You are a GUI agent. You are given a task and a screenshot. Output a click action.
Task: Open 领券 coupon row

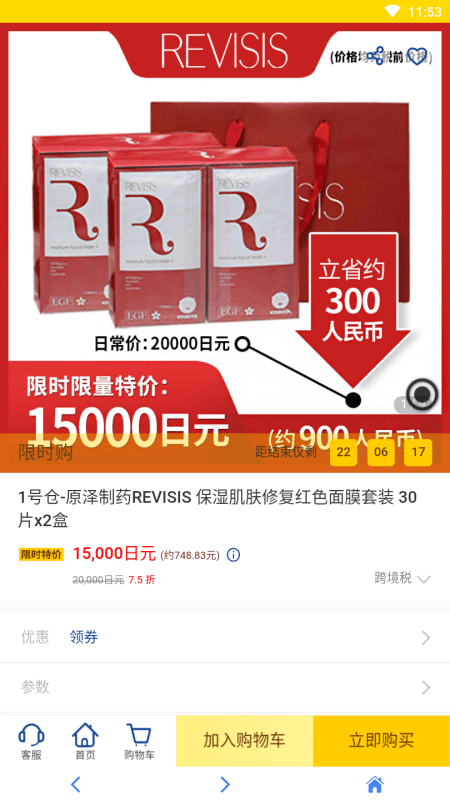pos(225,637)
